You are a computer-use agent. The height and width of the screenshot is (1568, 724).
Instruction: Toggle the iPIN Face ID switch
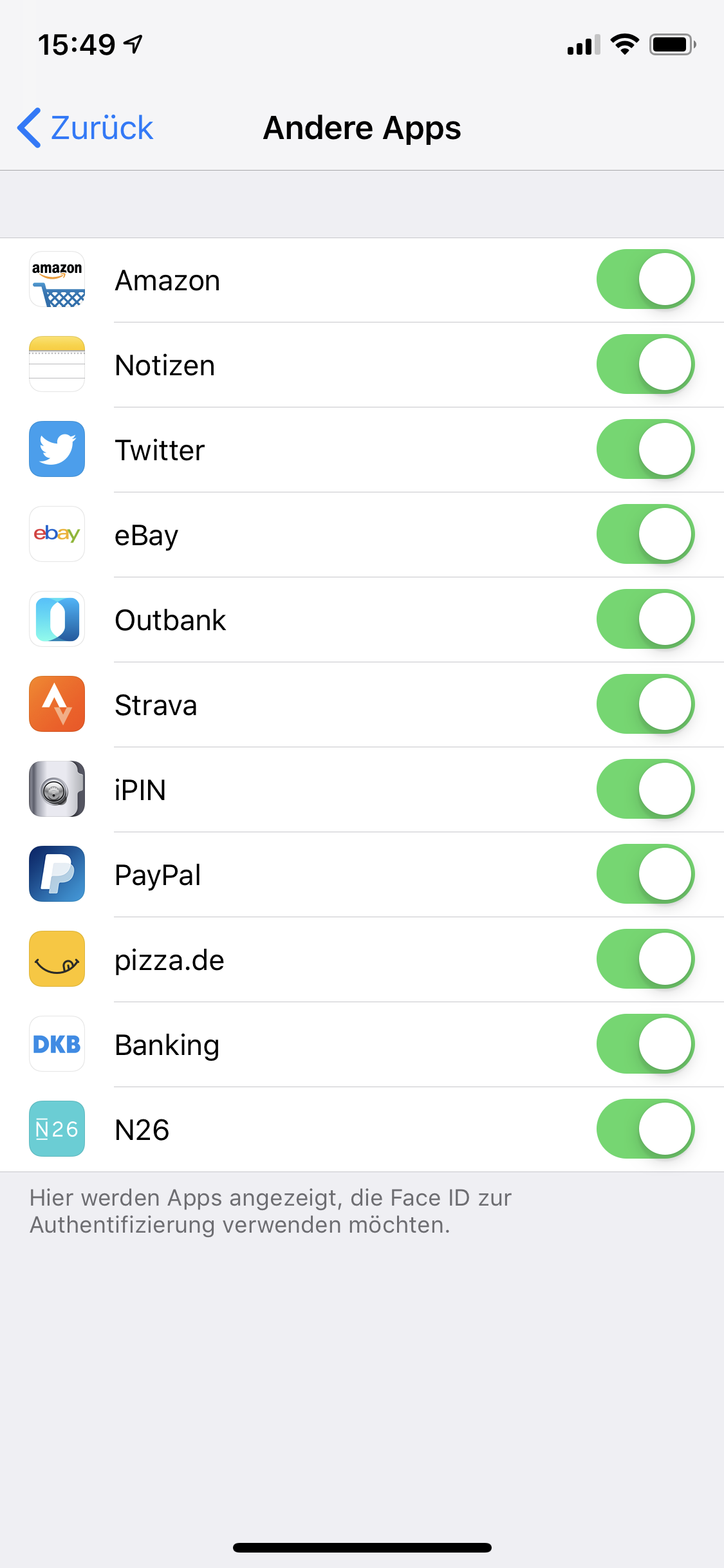[x=645, y=790]
